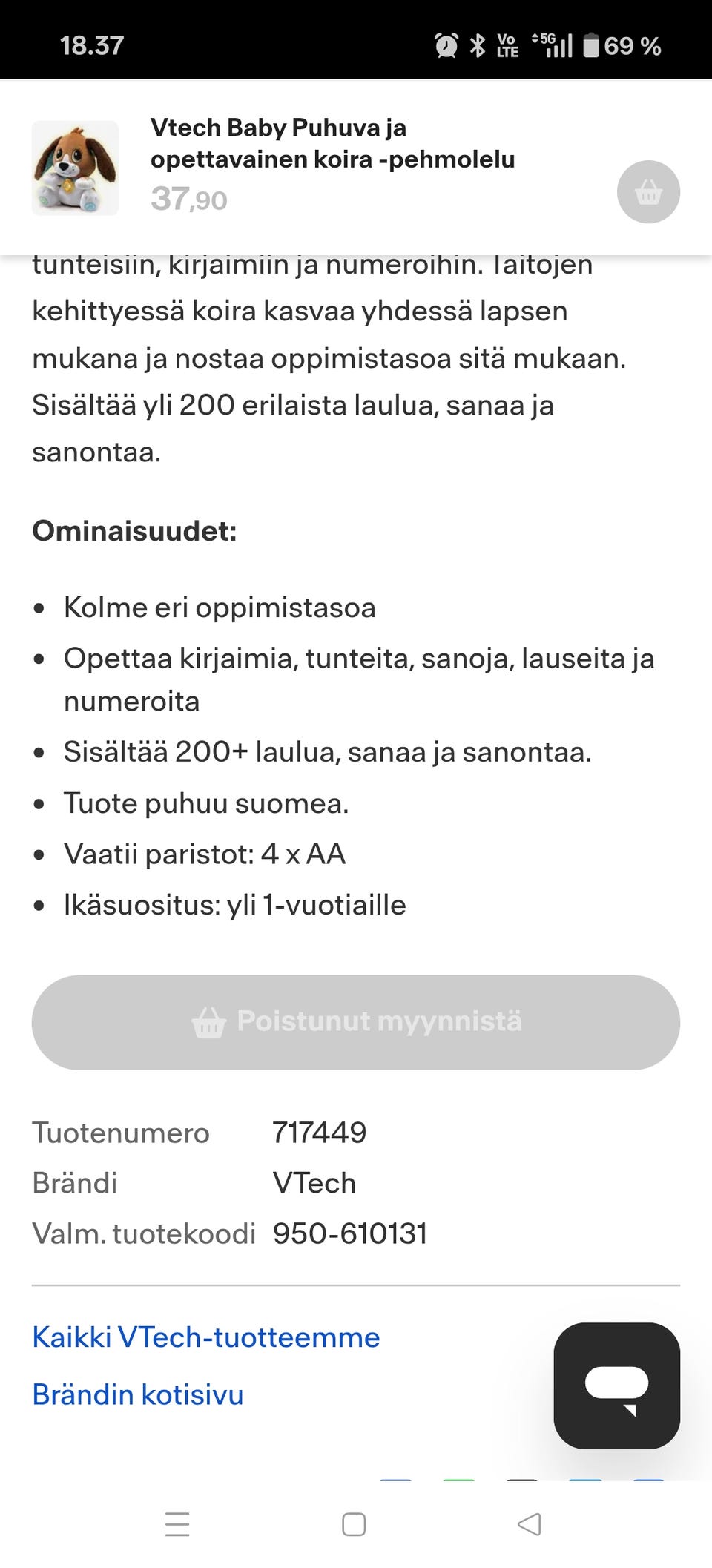Open the shopping basket icon

(x=647, y=191)
